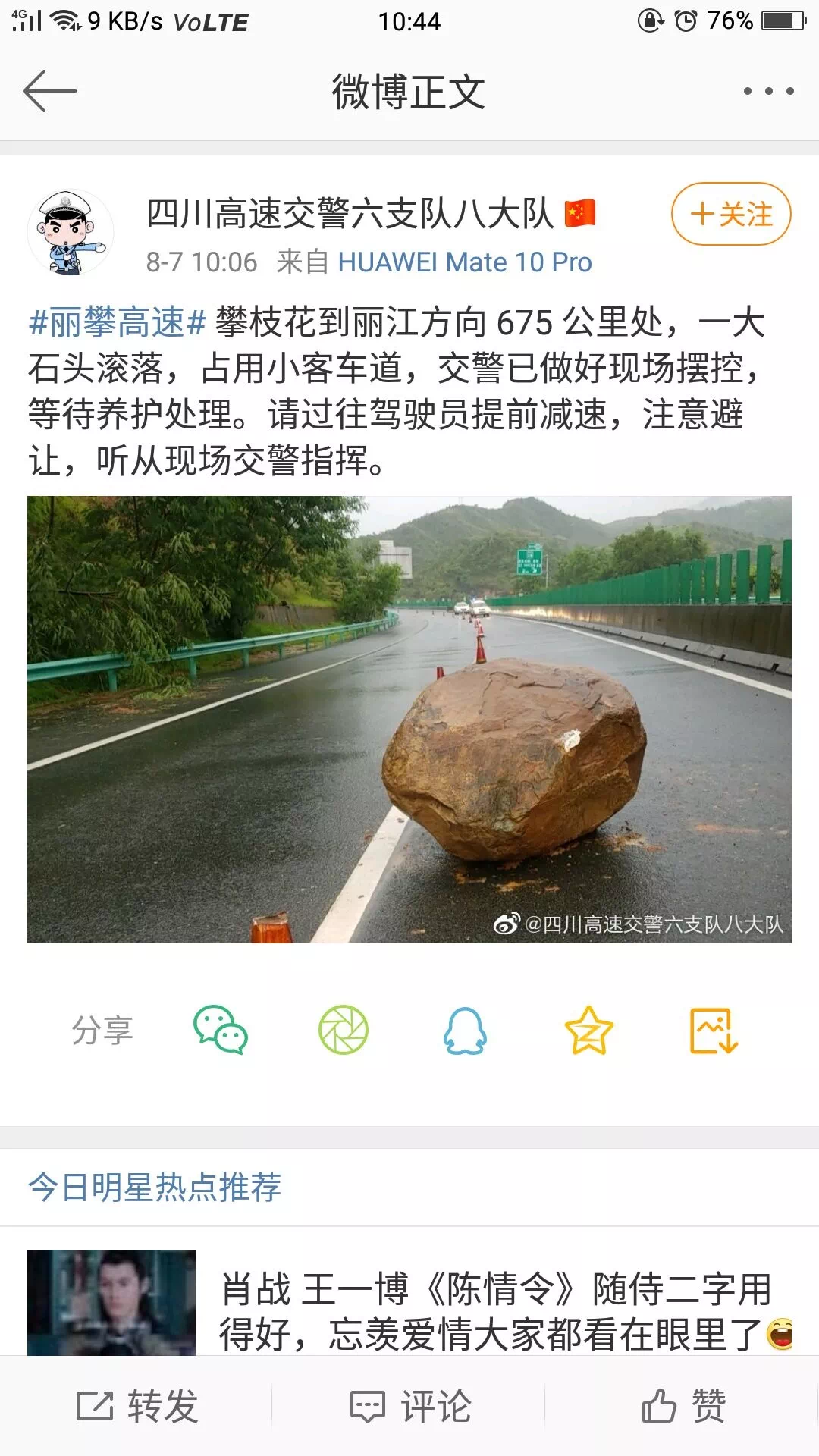Tap the account name 四川高速交警六支队八大队

click(350, 214)
